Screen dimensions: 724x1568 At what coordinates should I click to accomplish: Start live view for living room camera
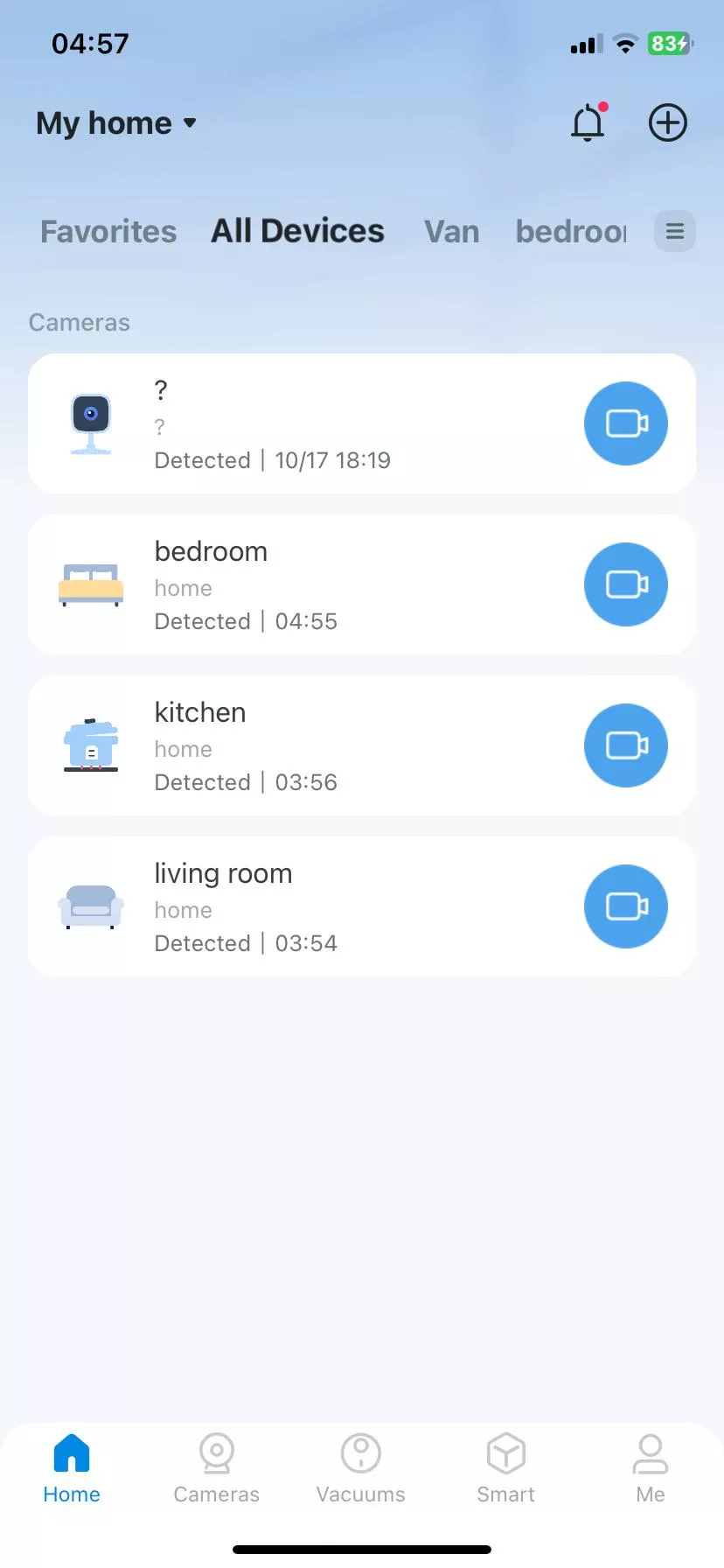tap(626, 906)
